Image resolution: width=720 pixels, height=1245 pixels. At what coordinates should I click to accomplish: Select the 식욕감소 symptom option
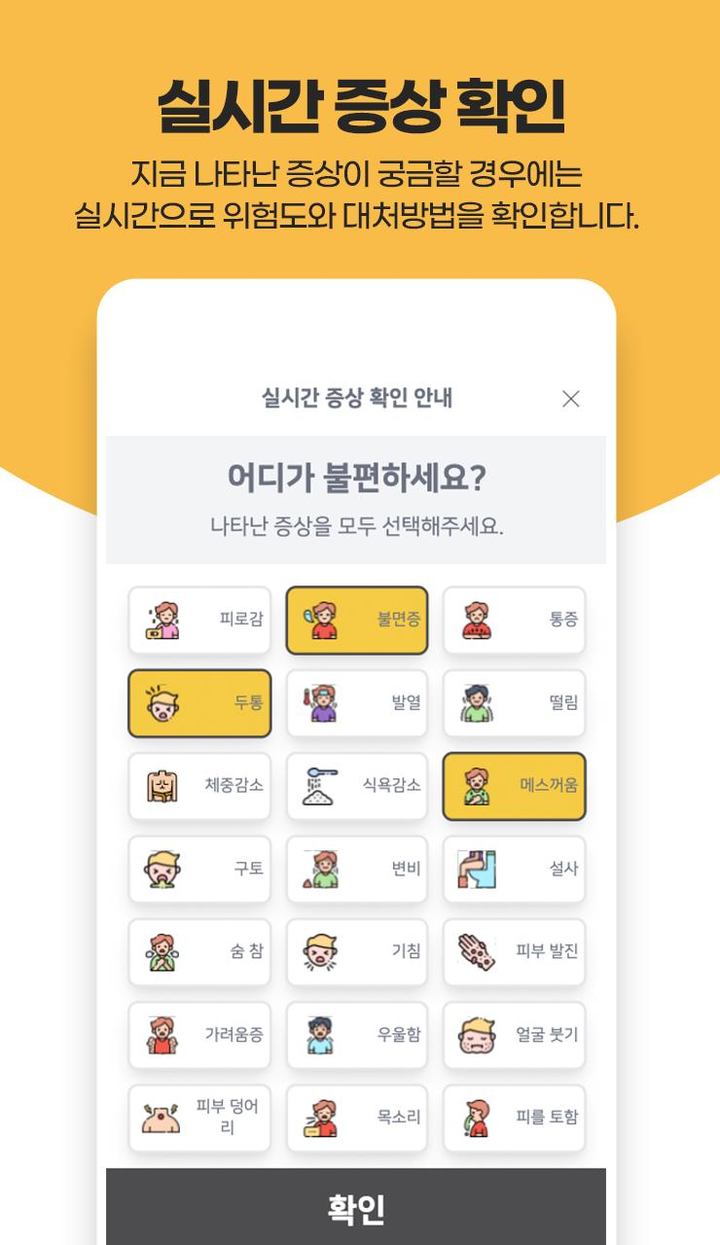357,787
